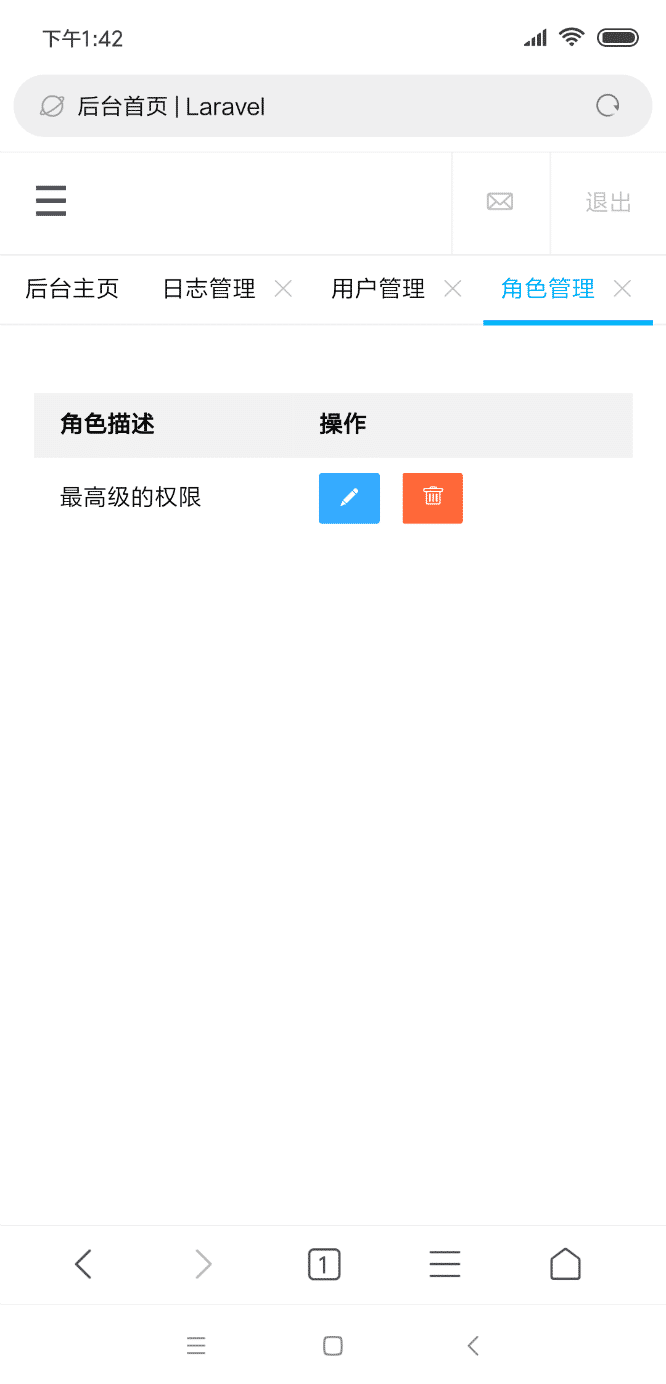Switch to the 后台主页 tab

click(72, 289)
